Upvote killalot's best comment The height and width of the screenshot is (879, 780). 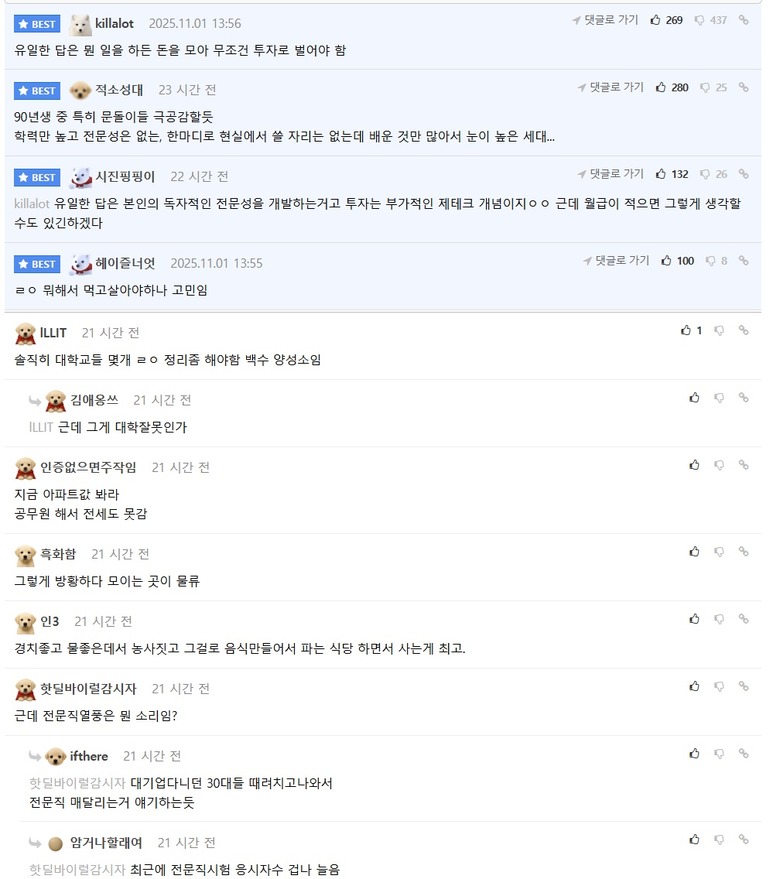[656, 20]
